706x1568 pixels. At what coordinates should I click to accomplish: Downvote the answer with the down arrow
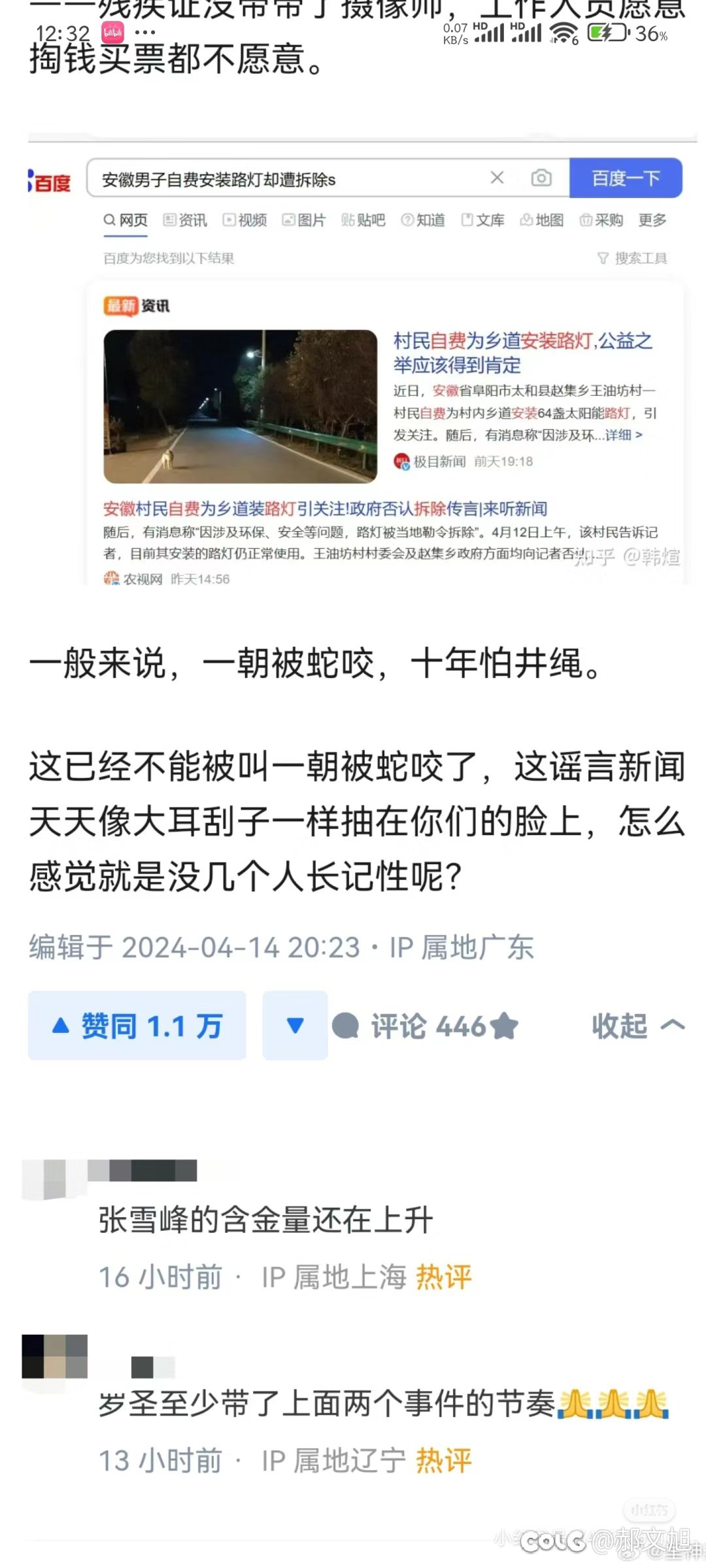click(x=295, y=1026)
